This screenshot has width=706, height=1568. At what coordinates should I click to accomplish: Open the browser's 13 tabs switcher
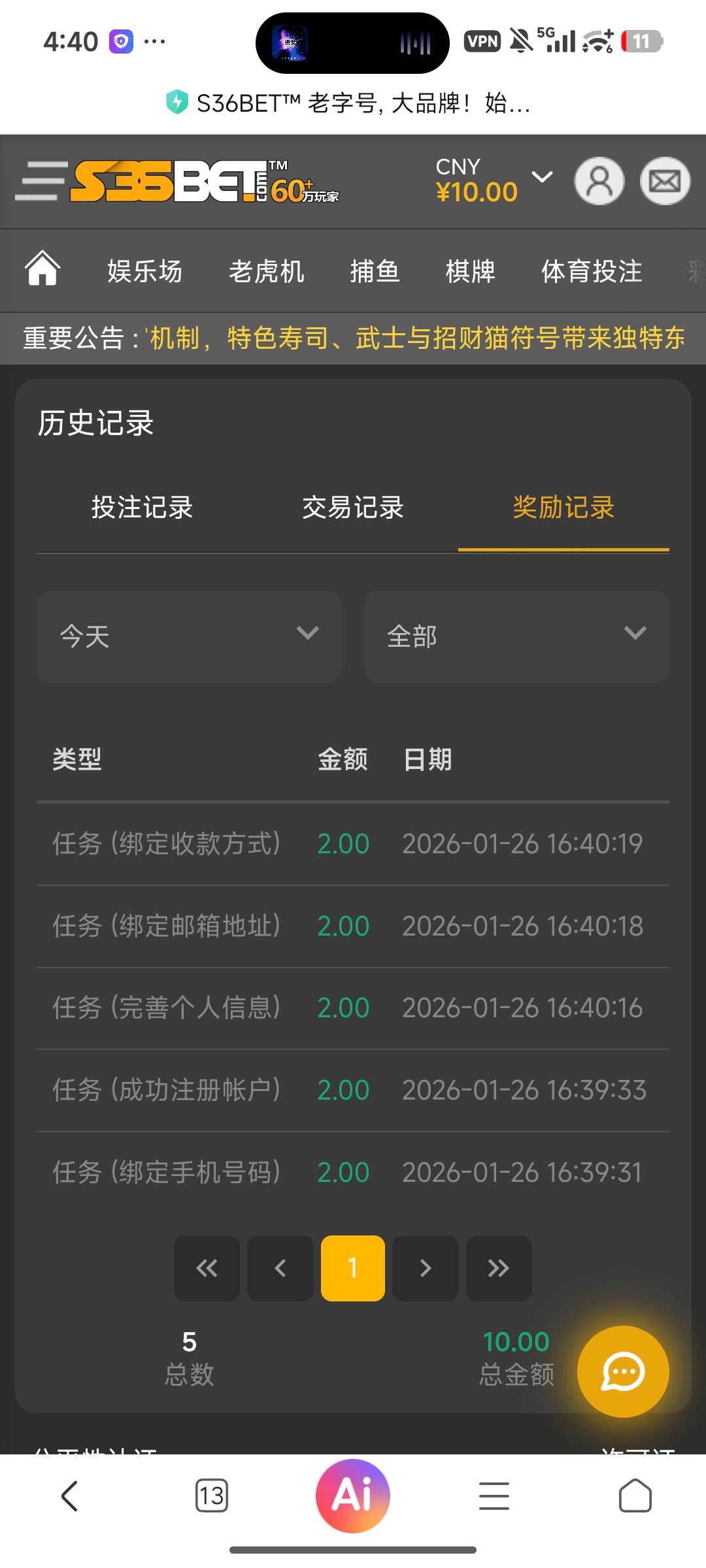[212, 1495]
